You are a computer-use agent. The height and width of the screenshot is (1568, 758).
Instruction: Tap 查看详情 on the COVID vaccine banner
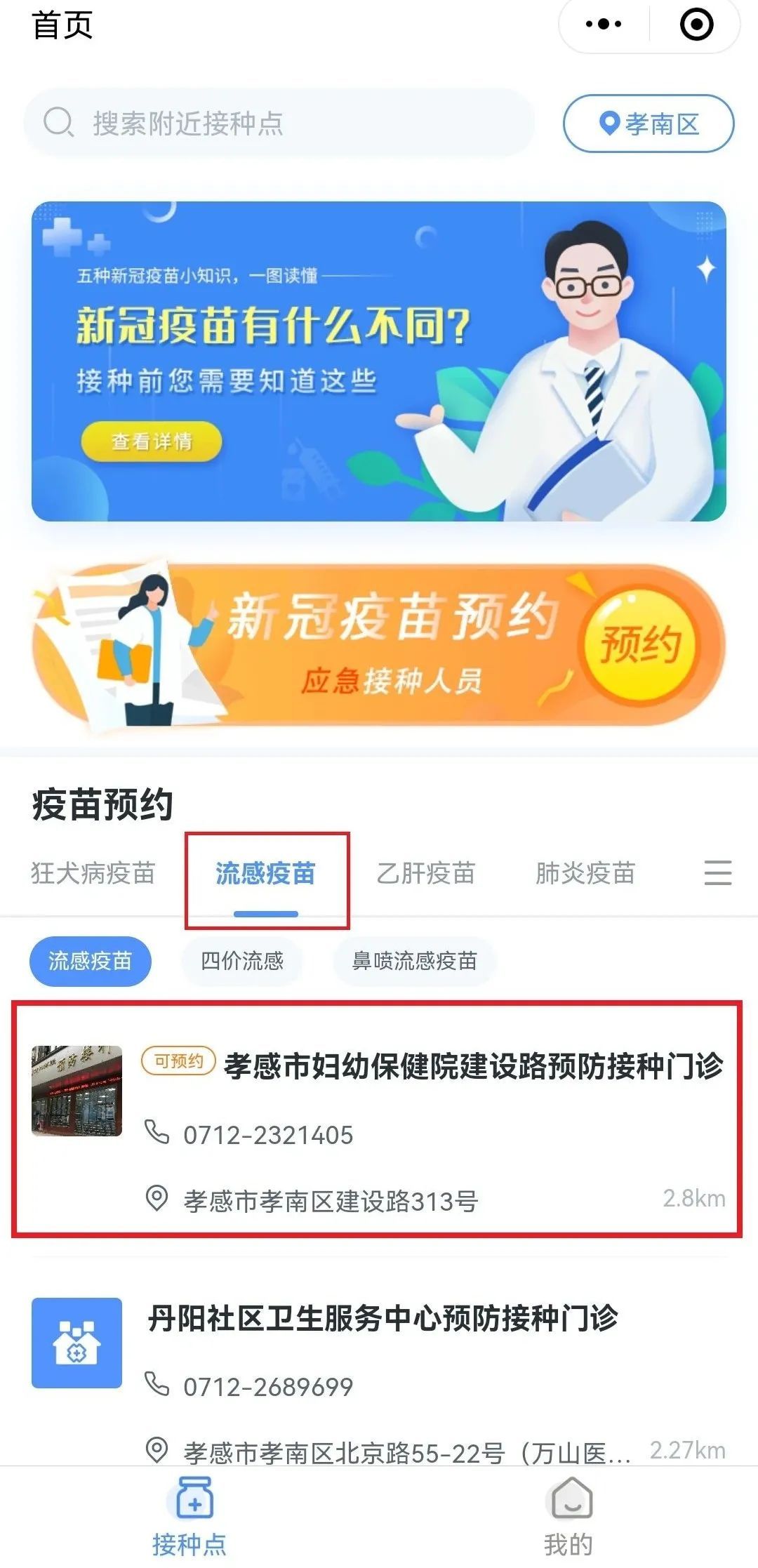152,441
